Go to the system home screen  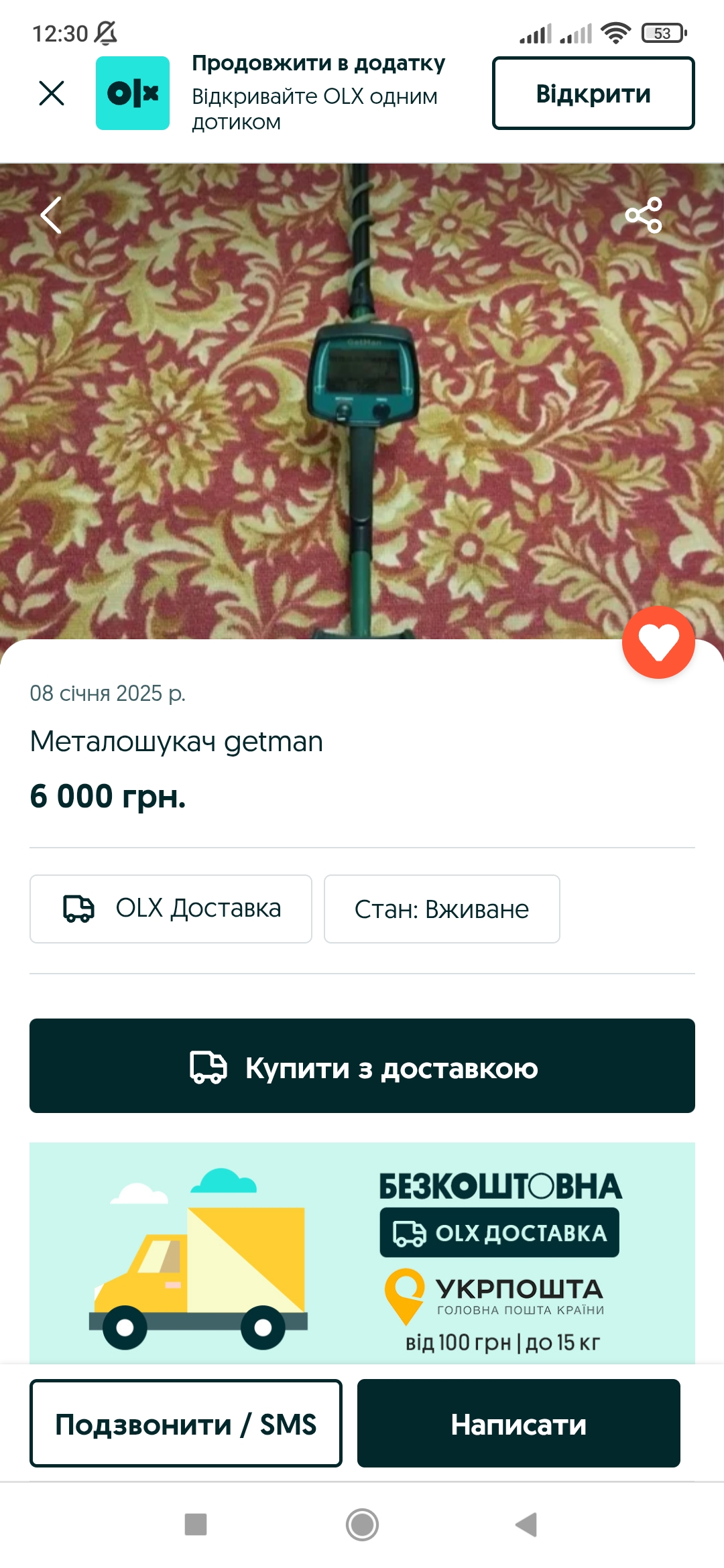click(362, 1524)
